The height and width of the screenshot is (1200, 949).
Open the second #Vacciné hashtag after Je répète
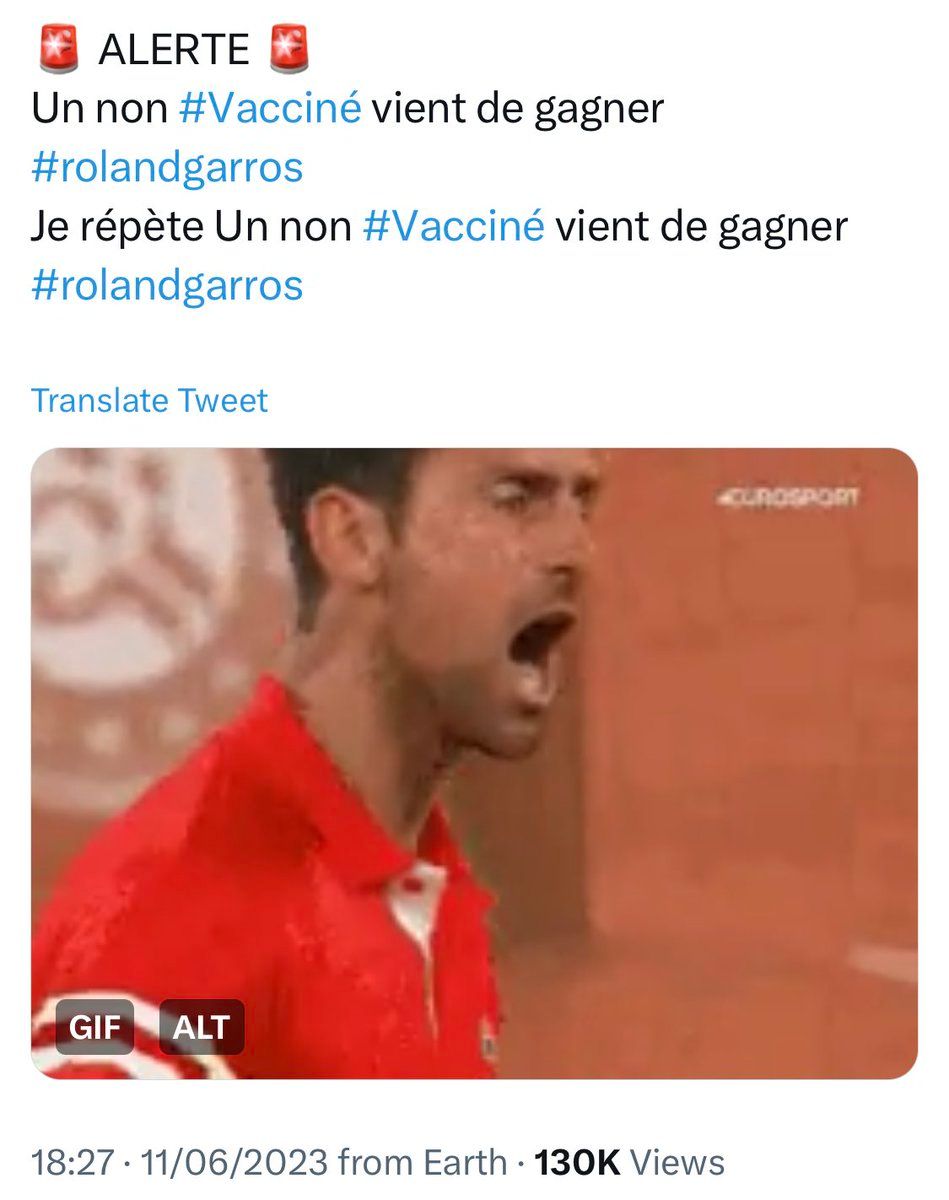click(x=454, y=226)
